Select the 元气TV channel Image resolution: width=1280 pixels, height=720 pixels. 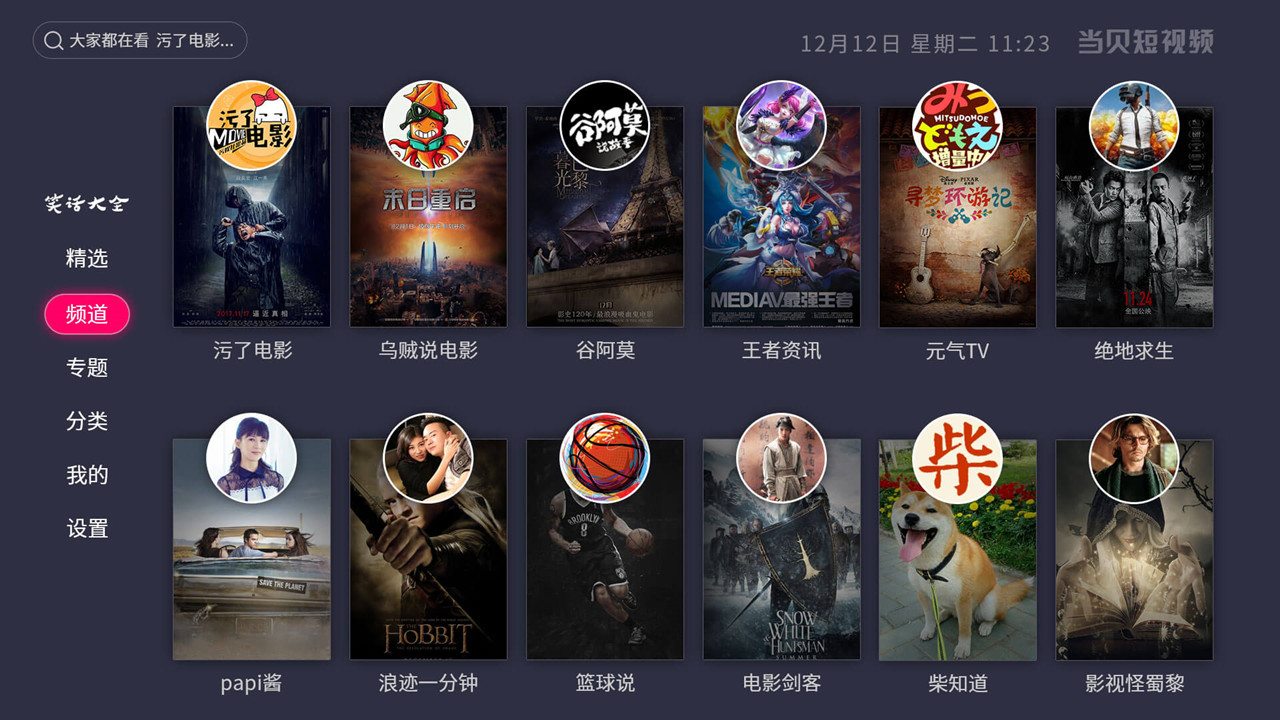(957, 230)
